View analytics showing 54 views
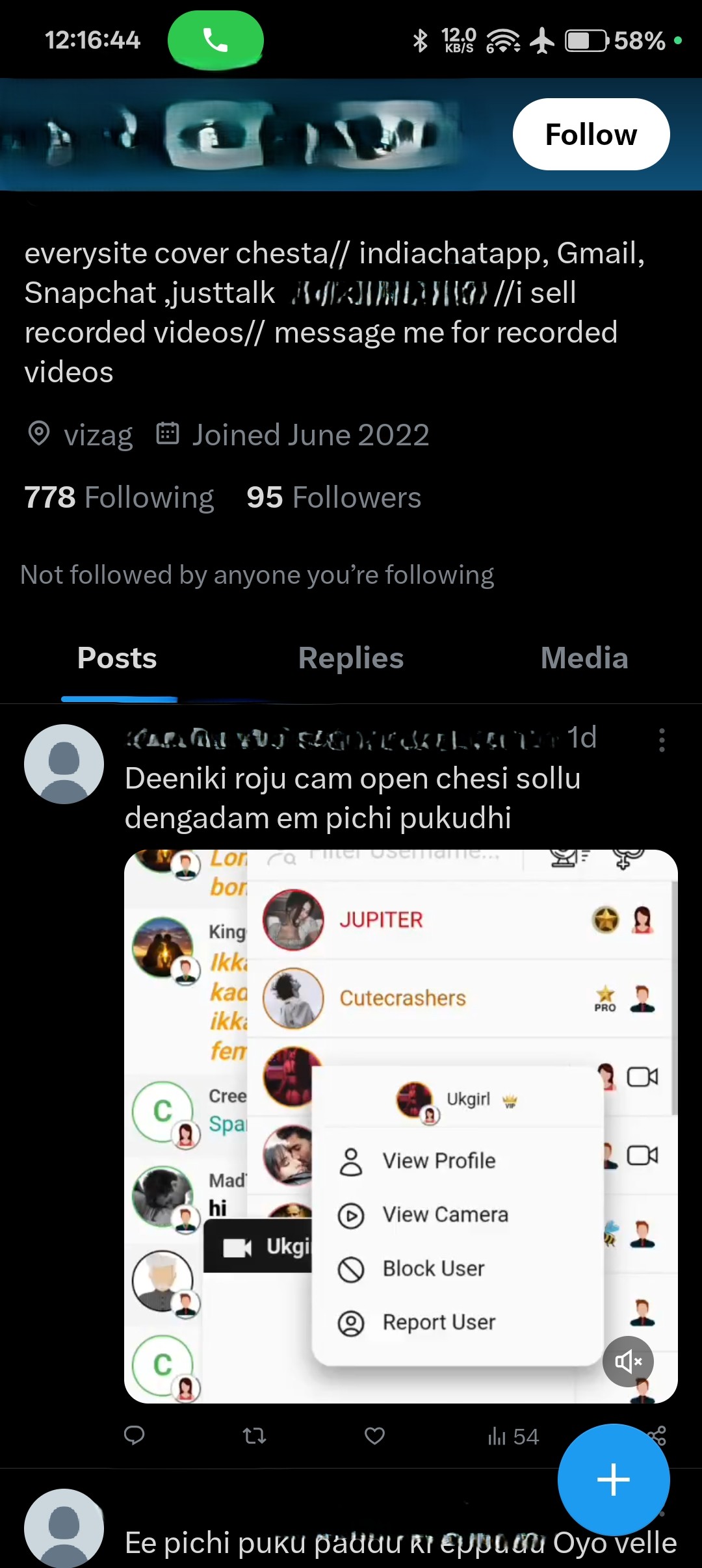Screen dimensions: 702x1568 point(513,1436)
